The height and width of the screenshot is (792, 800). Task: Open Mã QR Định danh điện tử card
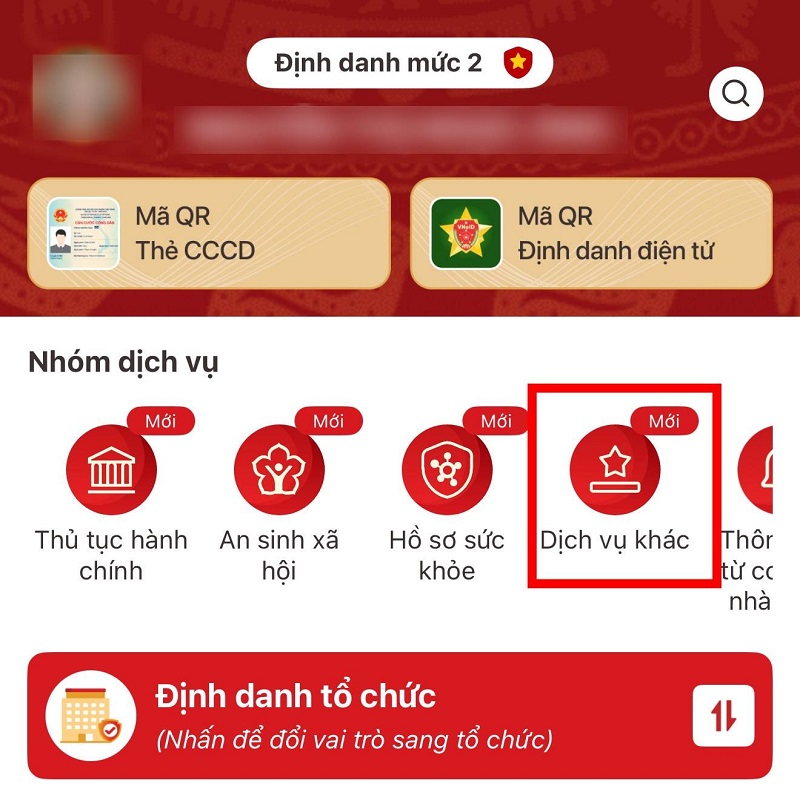click(591, 233)
